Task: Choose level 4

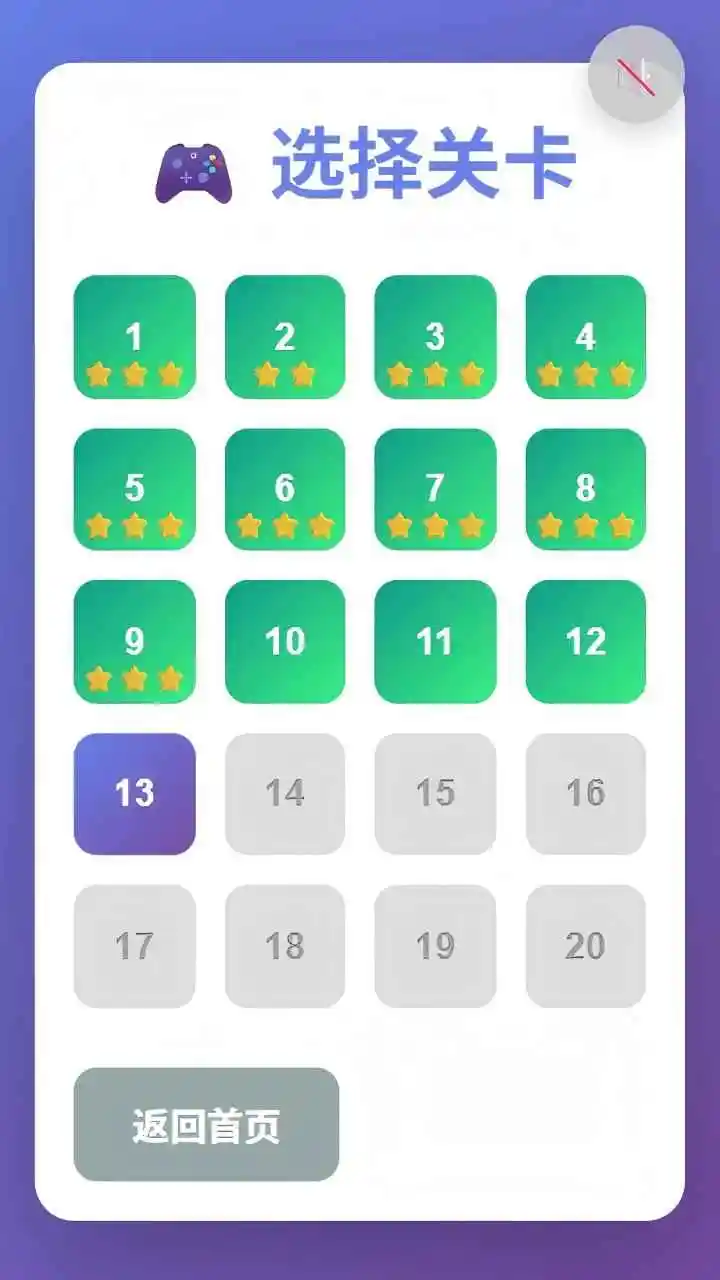Action: coord(586,337)
